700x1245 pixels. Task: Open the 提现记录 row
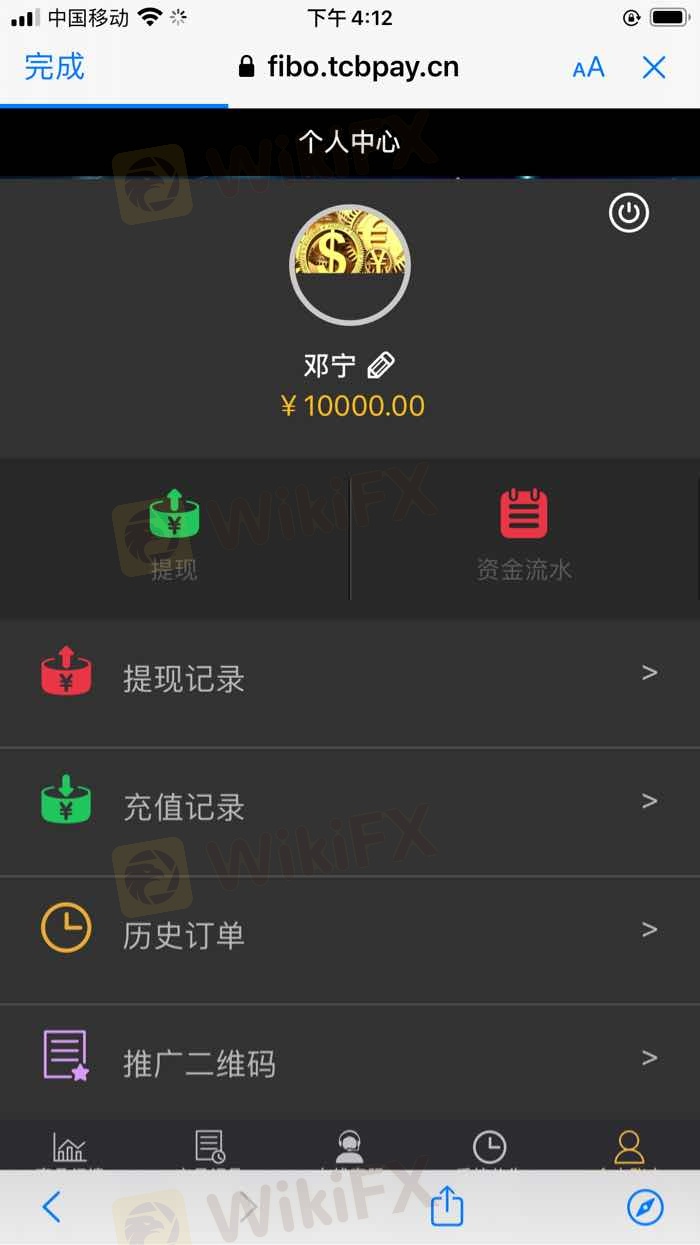coord(349,680)
